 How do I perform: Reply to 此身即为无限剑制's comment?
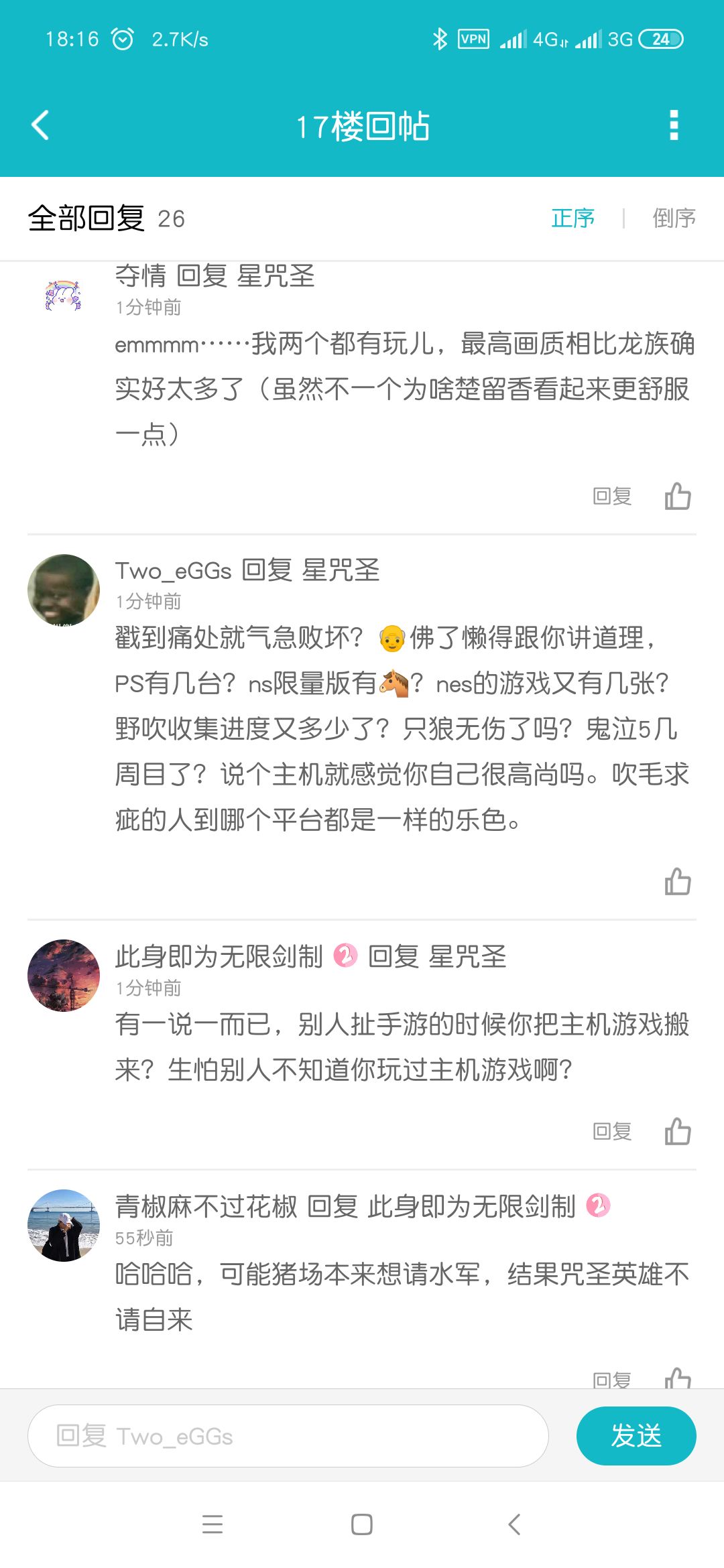point(612,1132)
